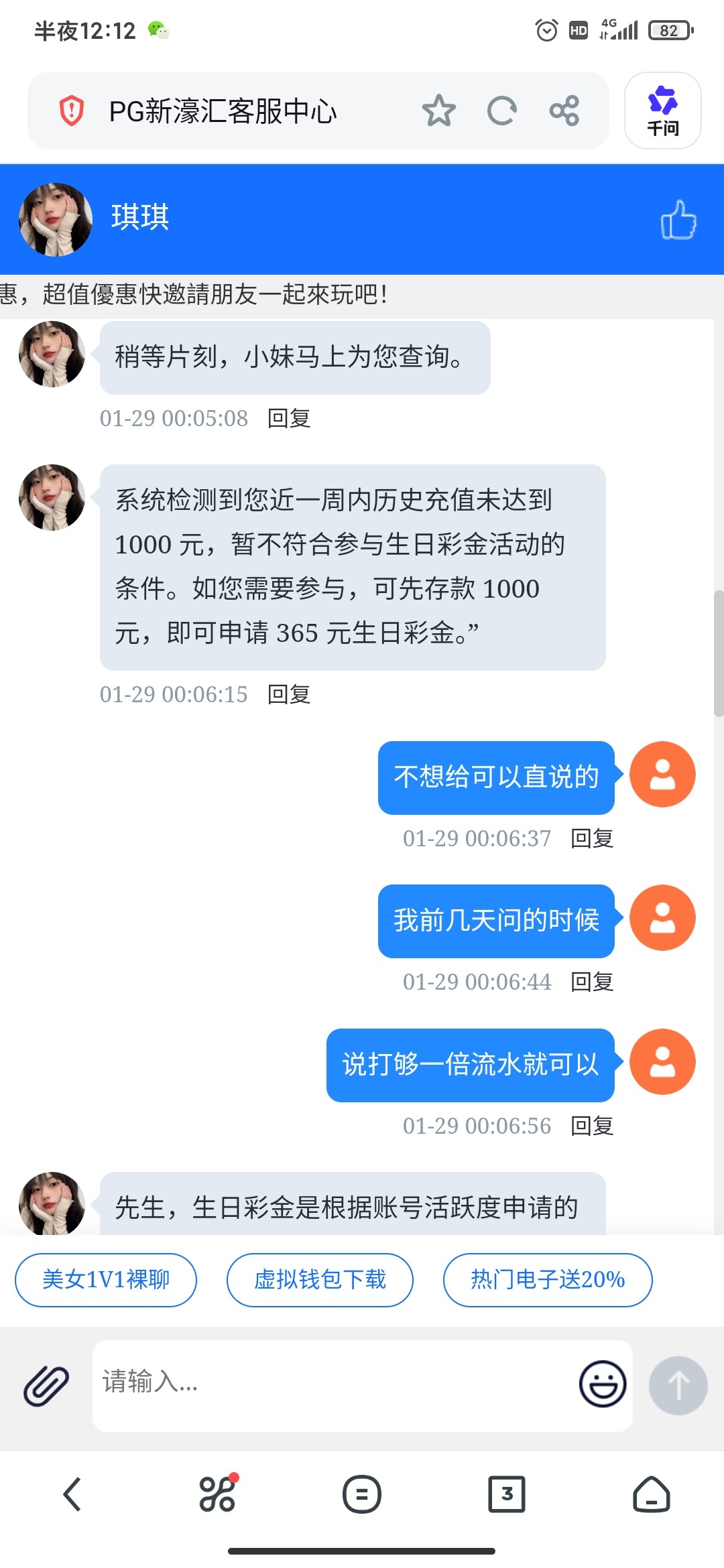
Task: Share this page
Action: click(x=564, y=111)
